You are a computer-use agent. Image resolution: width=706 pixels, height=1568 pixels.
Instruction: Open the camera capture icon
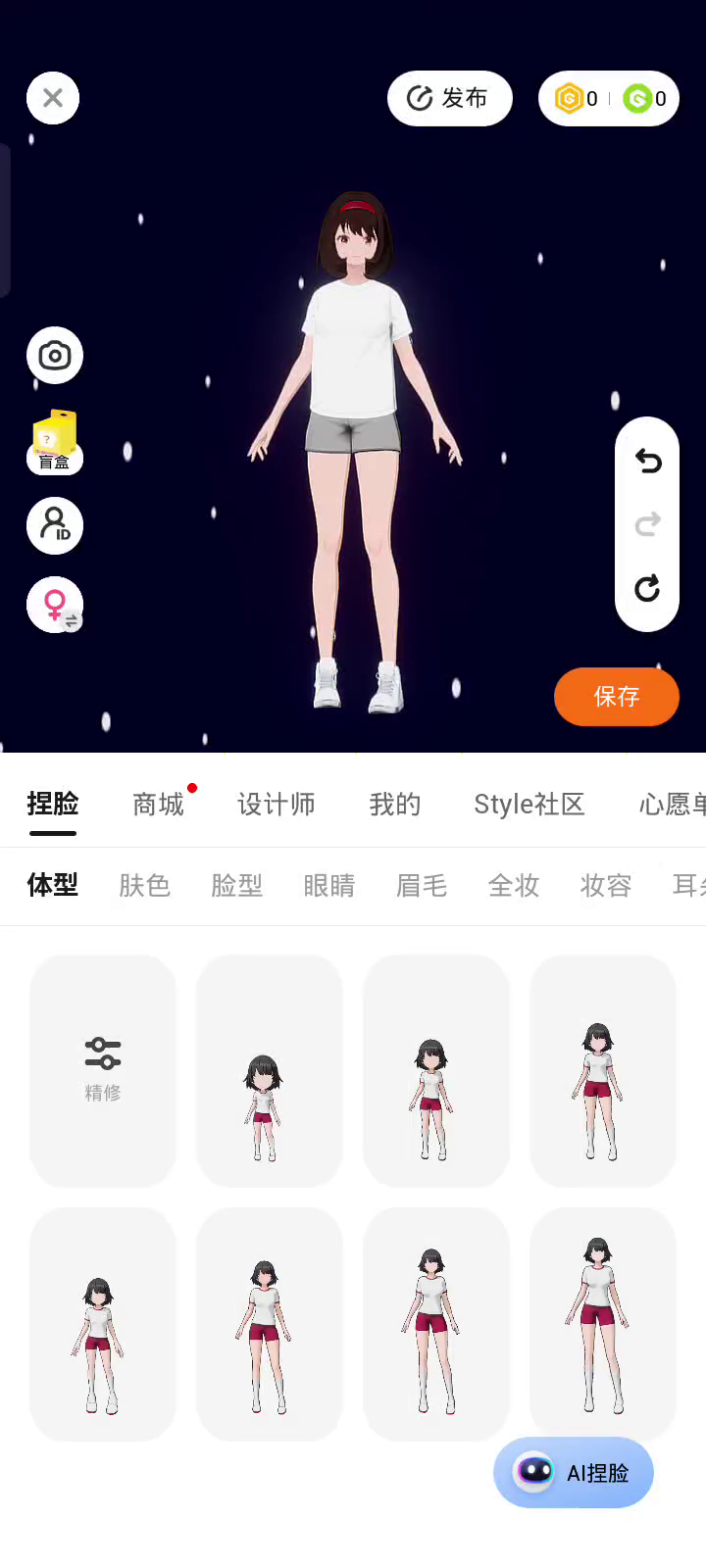tap(55, 355)
